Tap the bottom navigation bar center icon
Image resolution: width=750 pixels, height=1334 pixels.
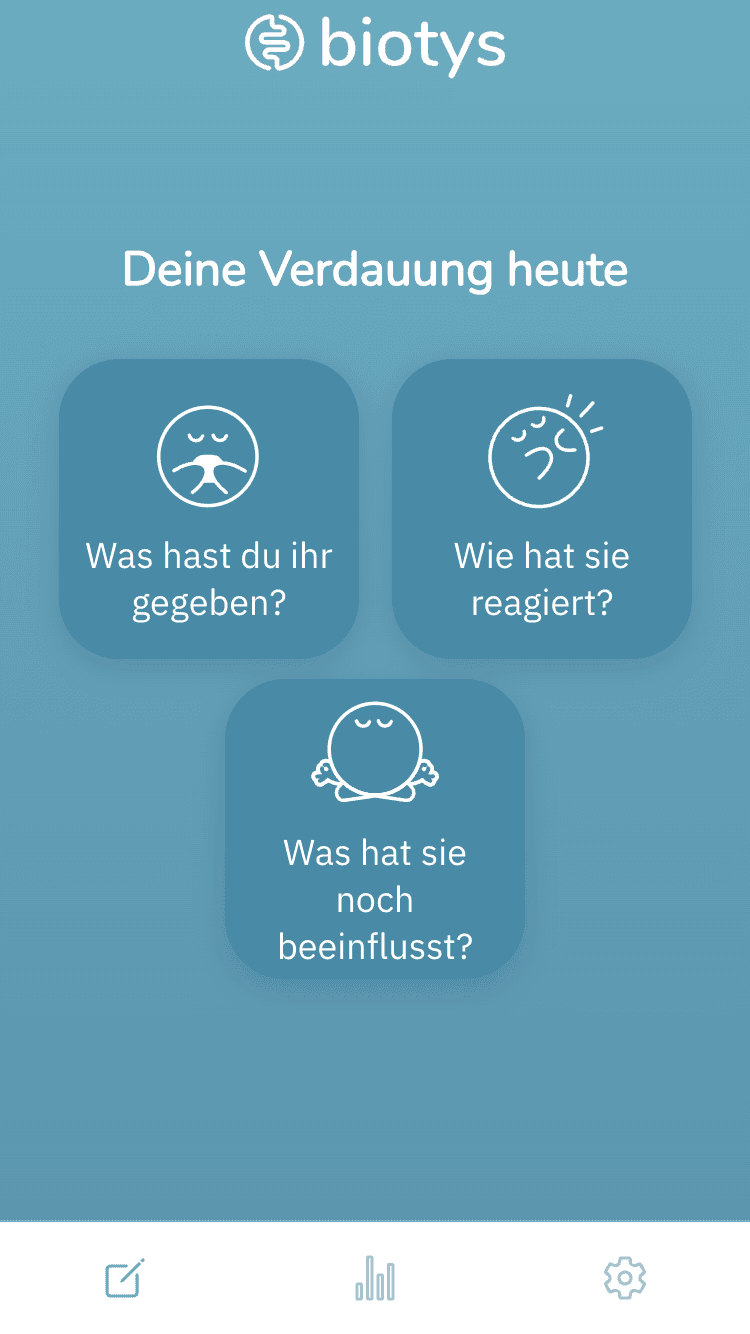[x=374, y=1278]
